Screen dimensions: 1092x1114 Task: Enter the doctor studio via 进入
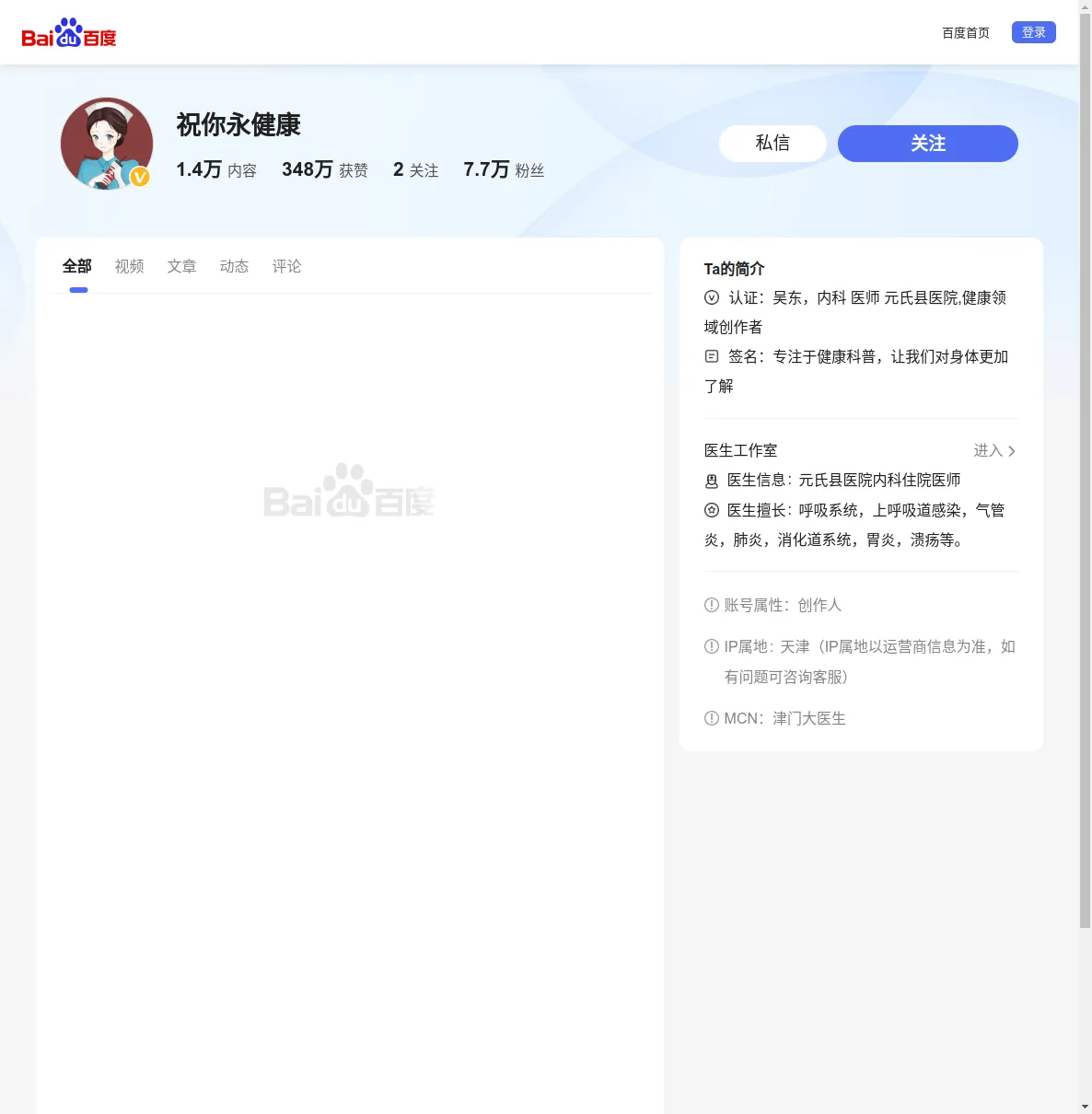click(x=993, y=450)
